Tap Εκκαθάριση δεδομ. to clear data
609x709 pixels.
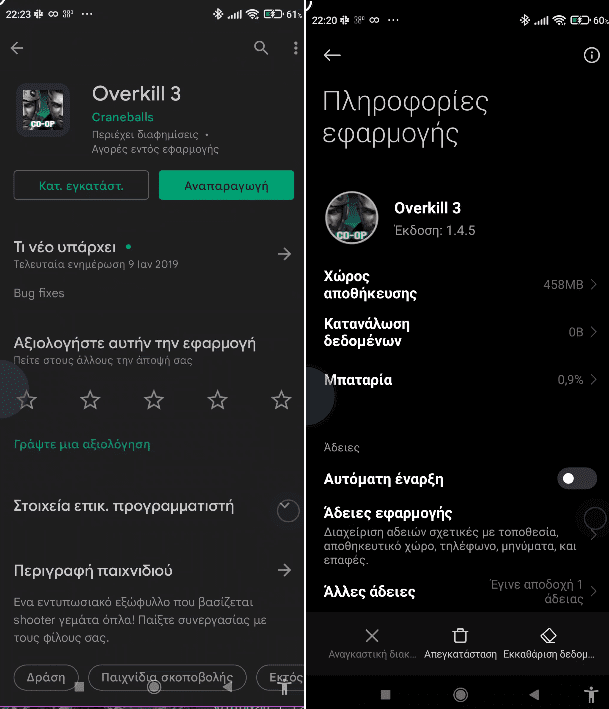click(547, 642)
